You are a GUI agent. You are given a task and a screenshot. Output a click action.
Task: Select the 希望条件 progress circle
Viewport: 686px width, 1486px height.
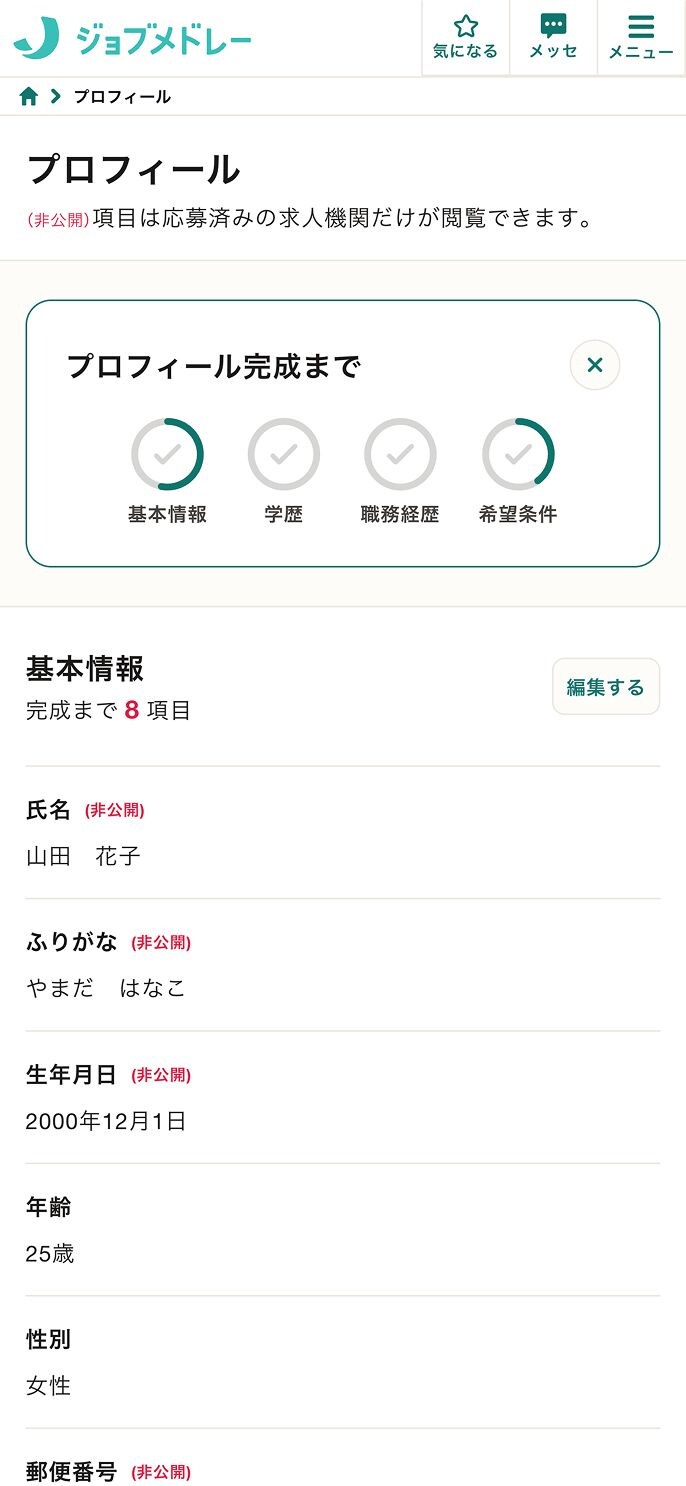(518, 454)
